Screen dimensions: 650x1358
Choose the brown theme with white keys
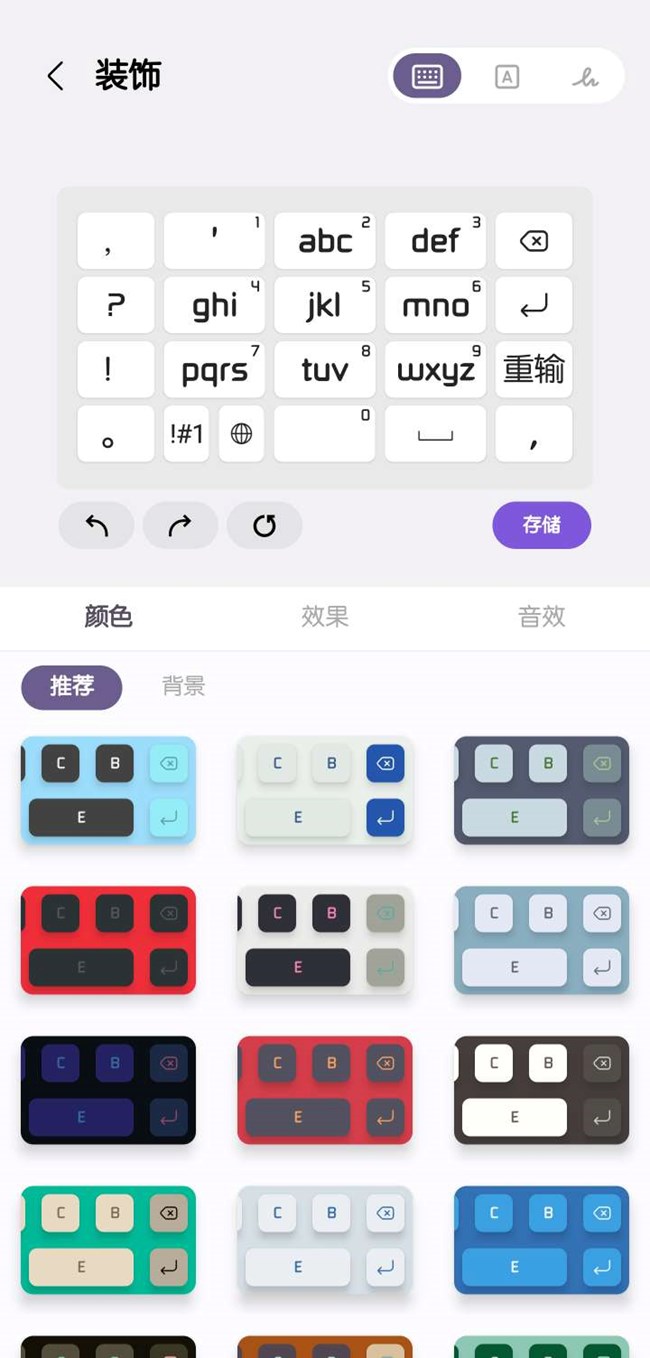(541, 1090)
